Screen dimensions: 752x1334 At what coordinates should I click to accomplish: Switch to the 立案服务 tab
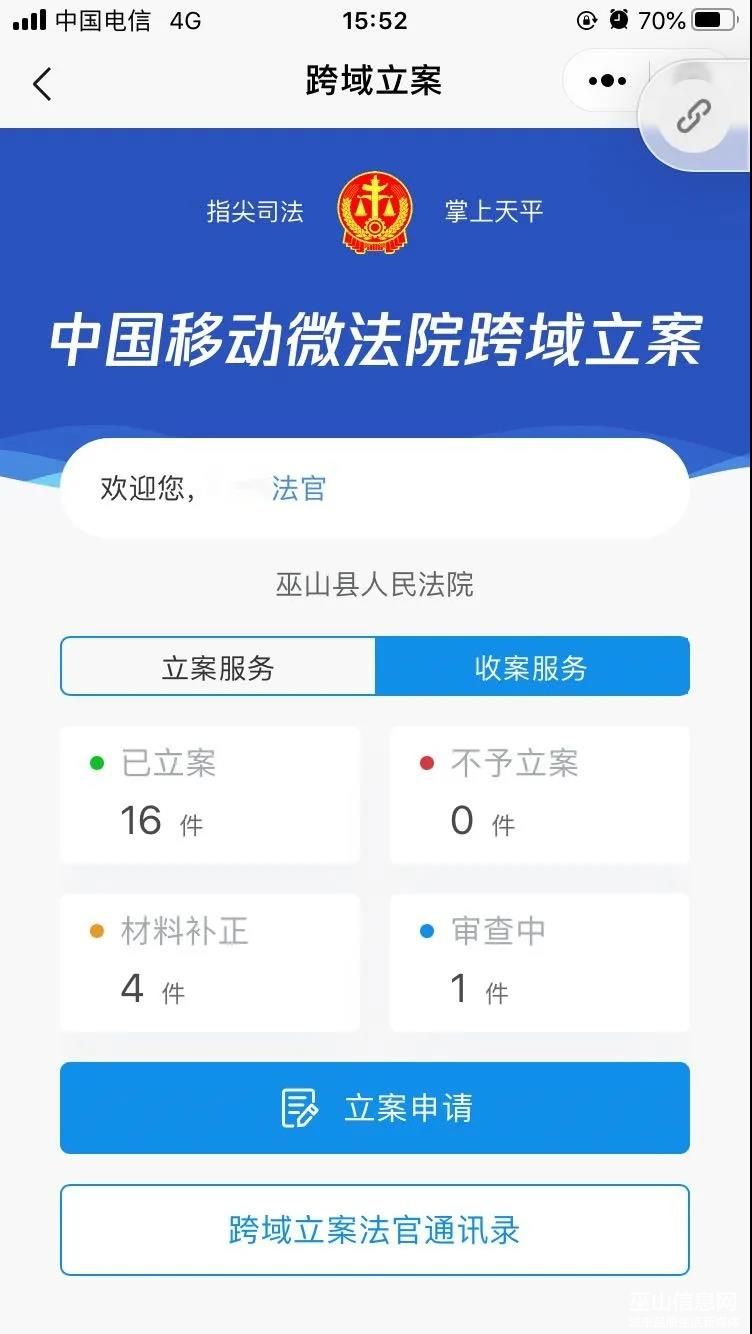click(x=218, y=667)
